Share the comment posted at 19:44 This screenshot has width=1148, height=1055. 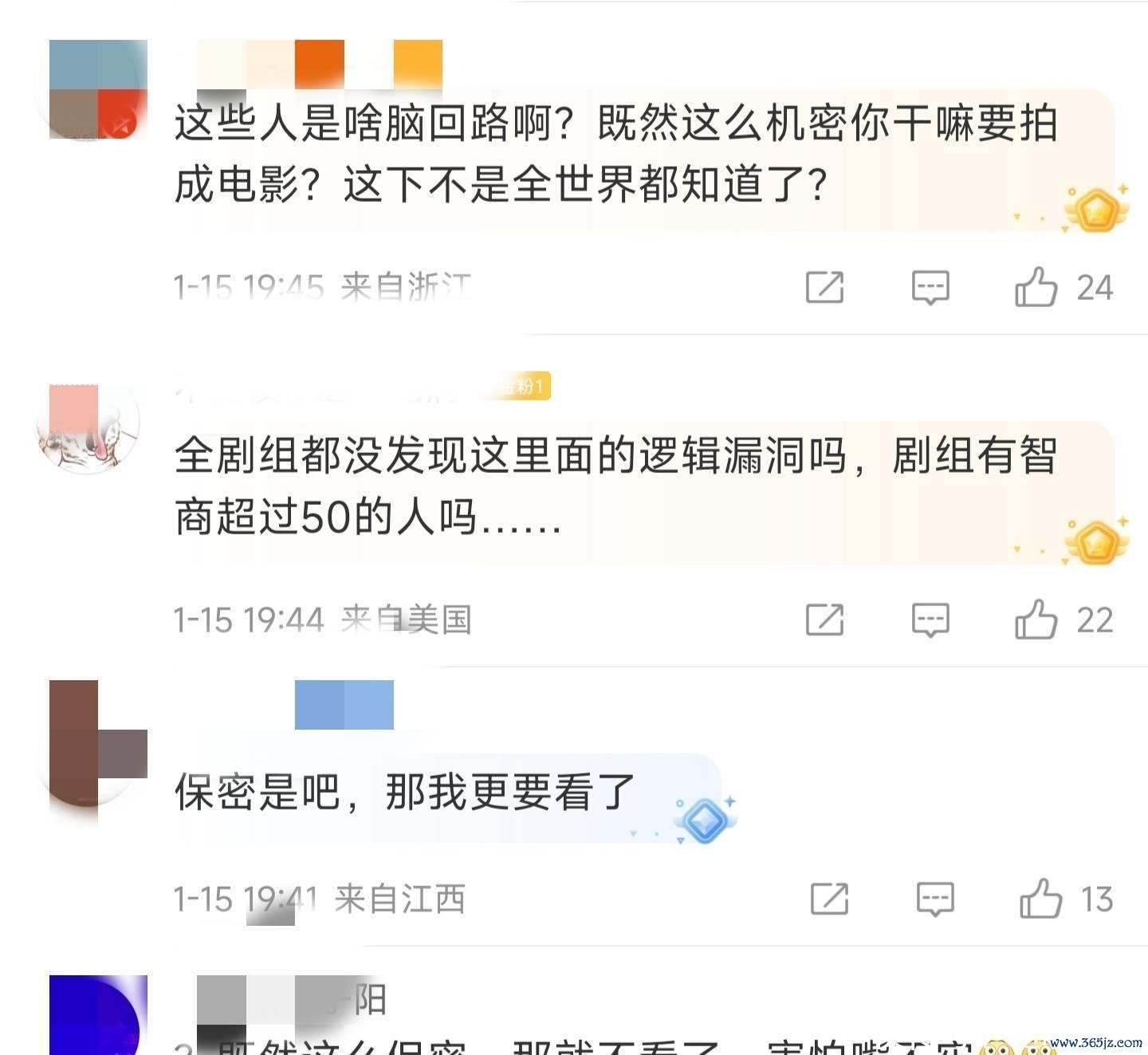pyautogui.click(x=824, y=620)
